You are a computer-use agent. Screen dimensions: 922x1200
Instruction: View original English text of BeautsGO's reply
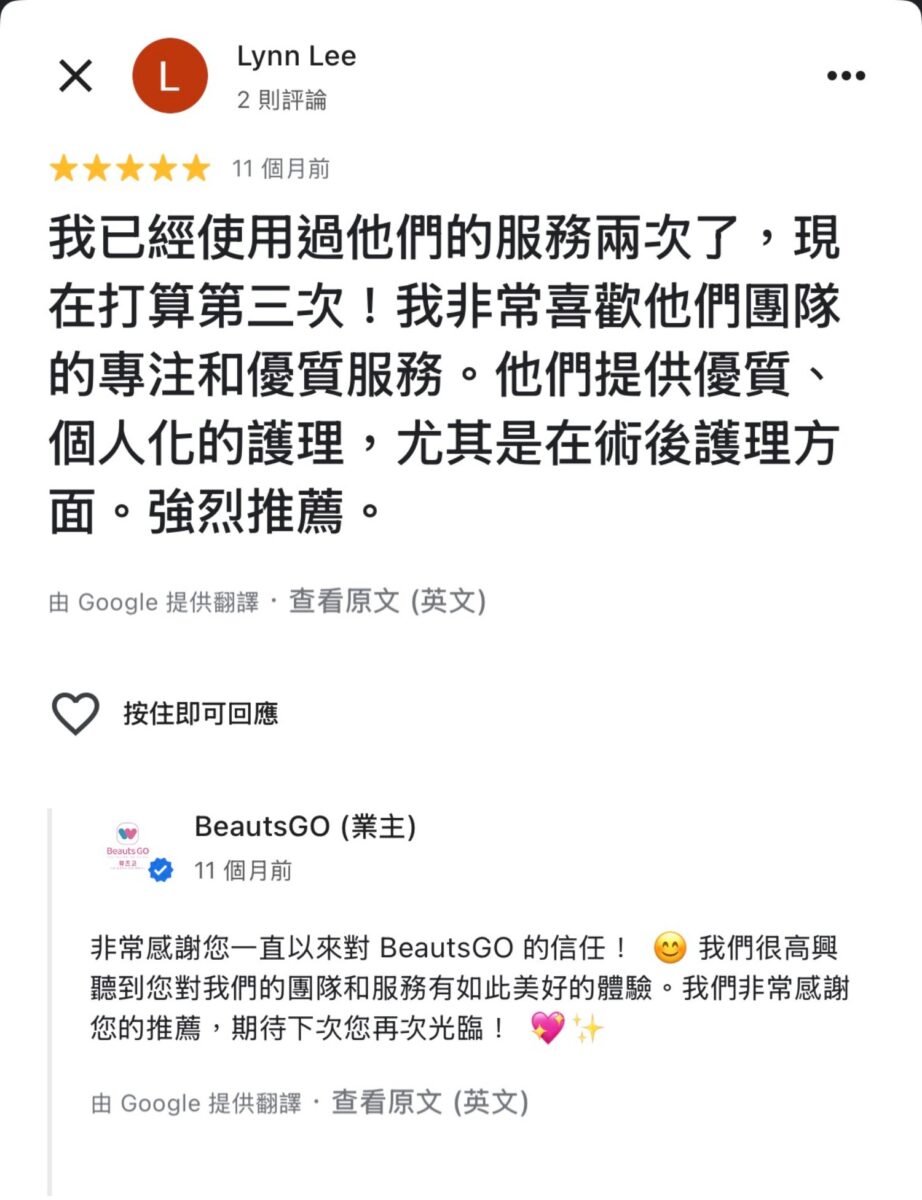coord(429,1102)
